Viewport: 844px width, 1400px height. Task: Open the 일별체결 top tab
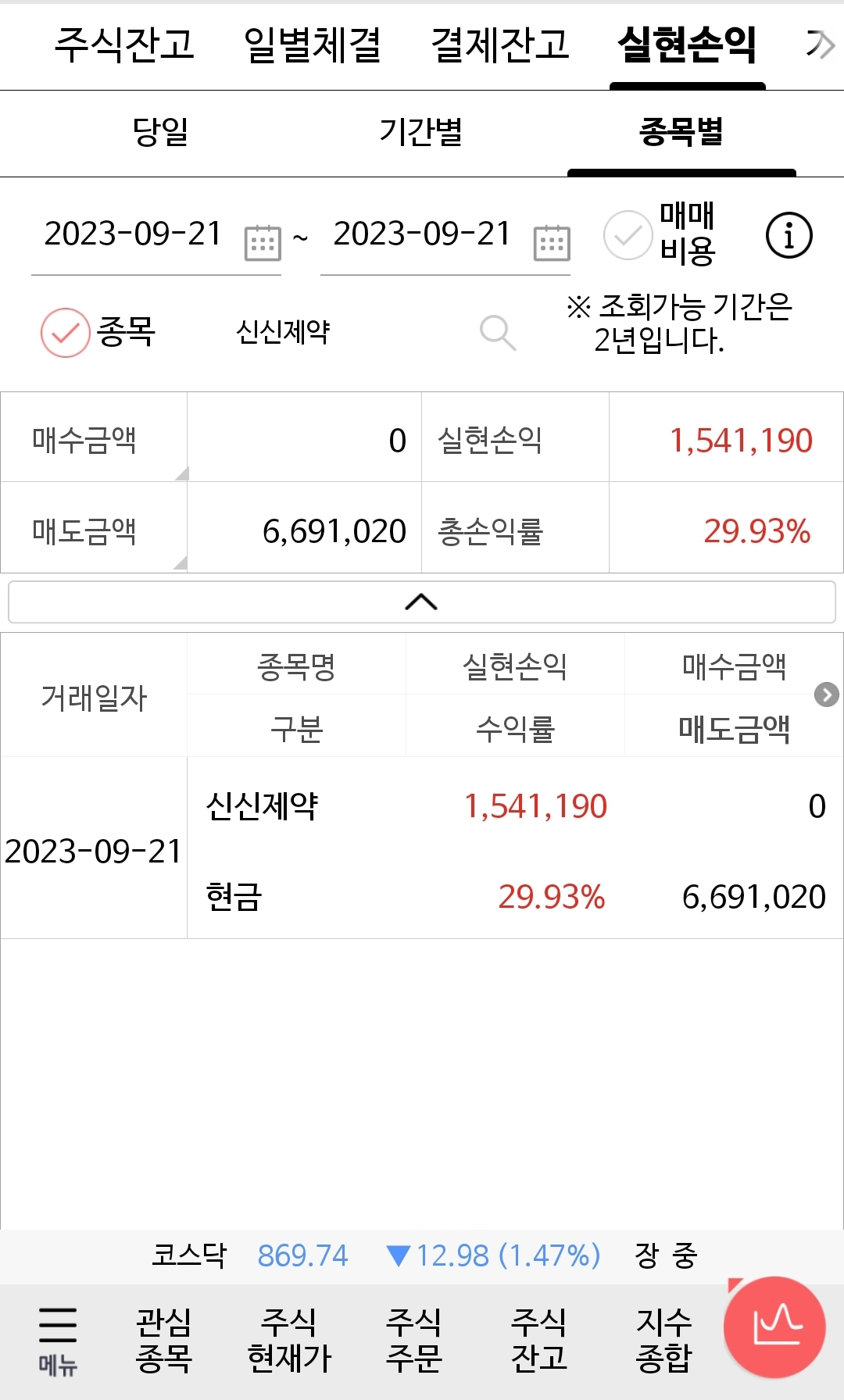pos(312,45)
